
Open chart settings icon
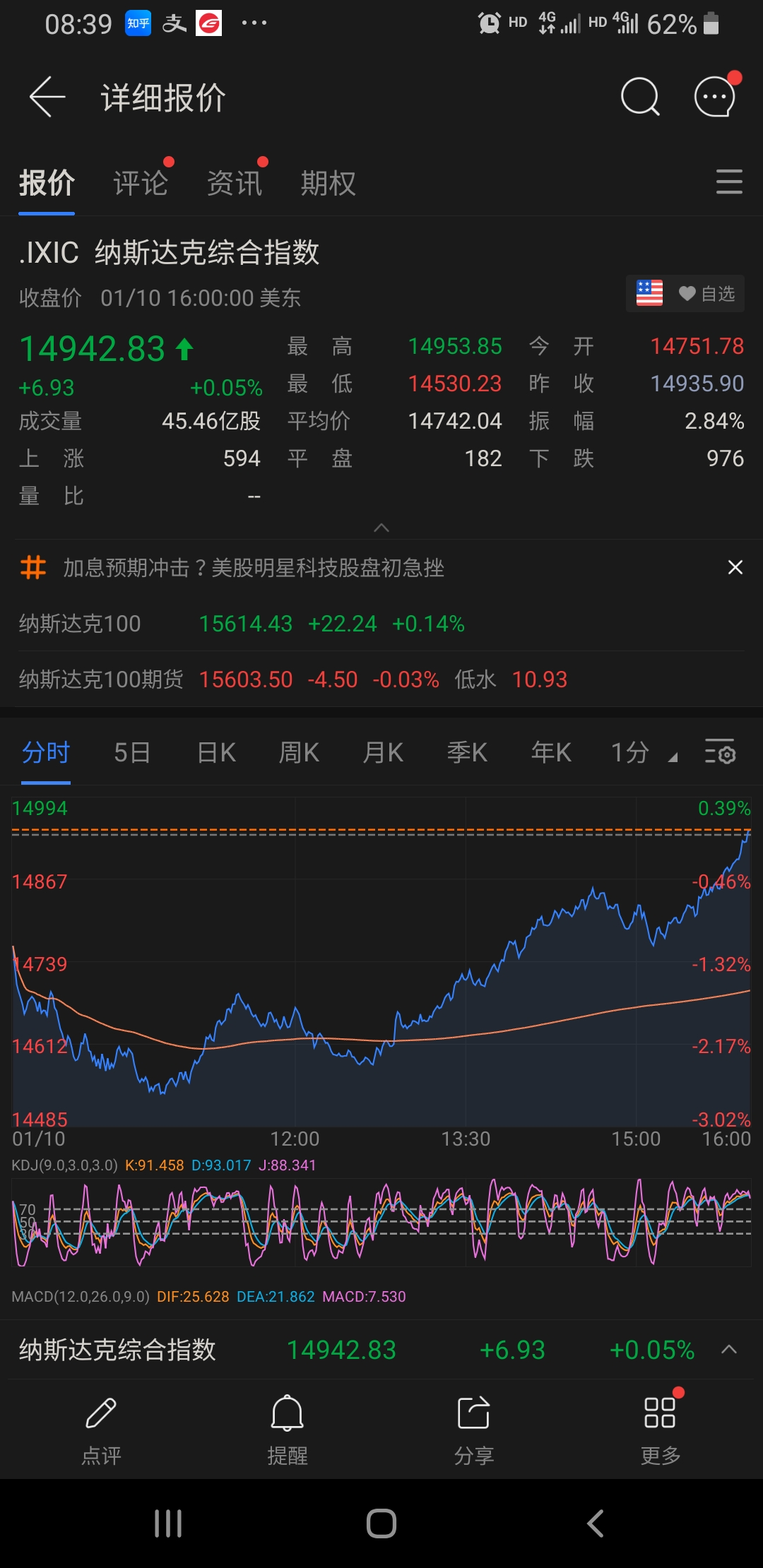click(x=720, y=752)
